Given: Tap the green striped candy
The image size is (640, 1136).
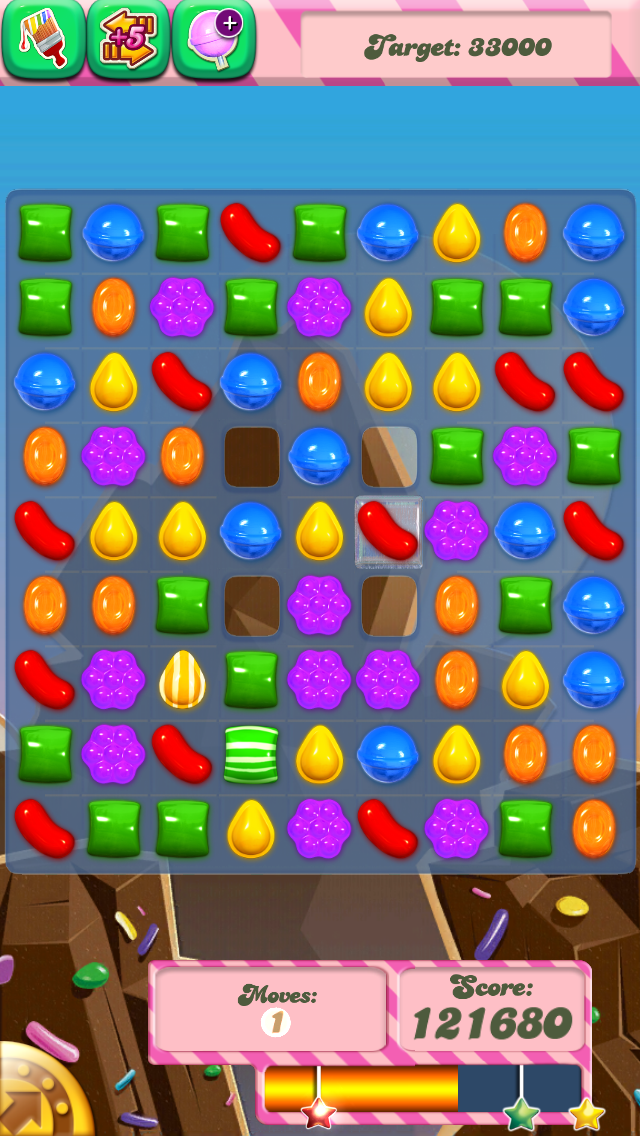Looking at the screenshot, I should click(x=251, y=754).
